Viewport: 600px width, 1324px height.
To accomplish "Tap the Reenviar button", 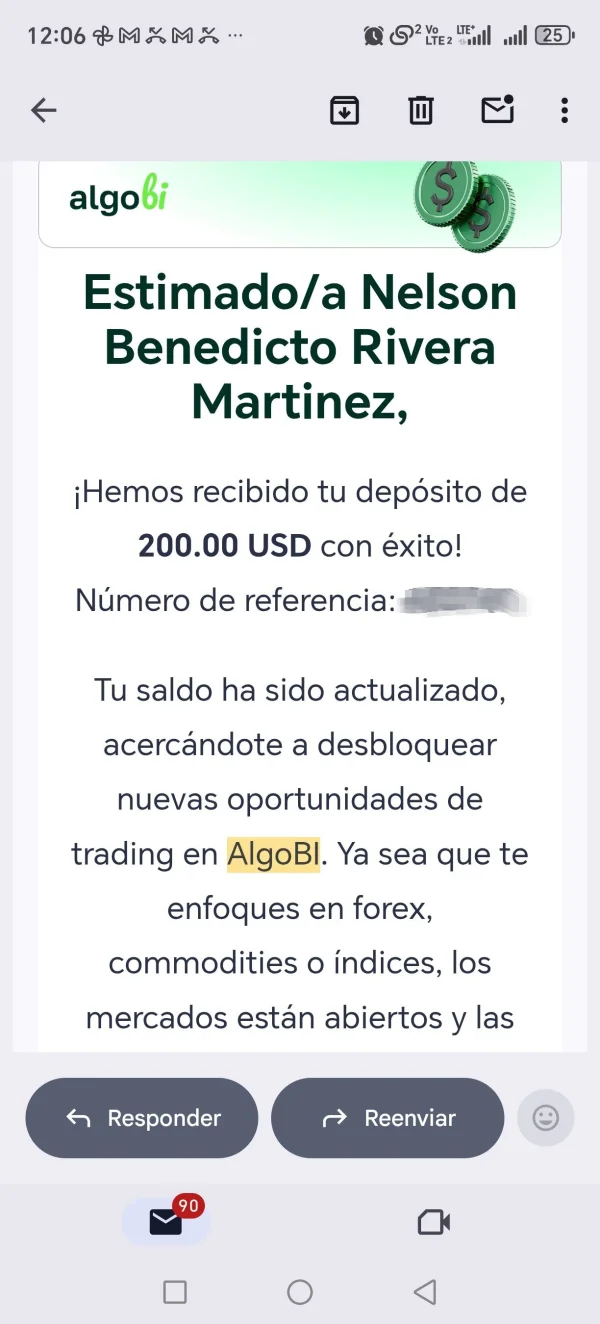I will [x=387, y=1118].
